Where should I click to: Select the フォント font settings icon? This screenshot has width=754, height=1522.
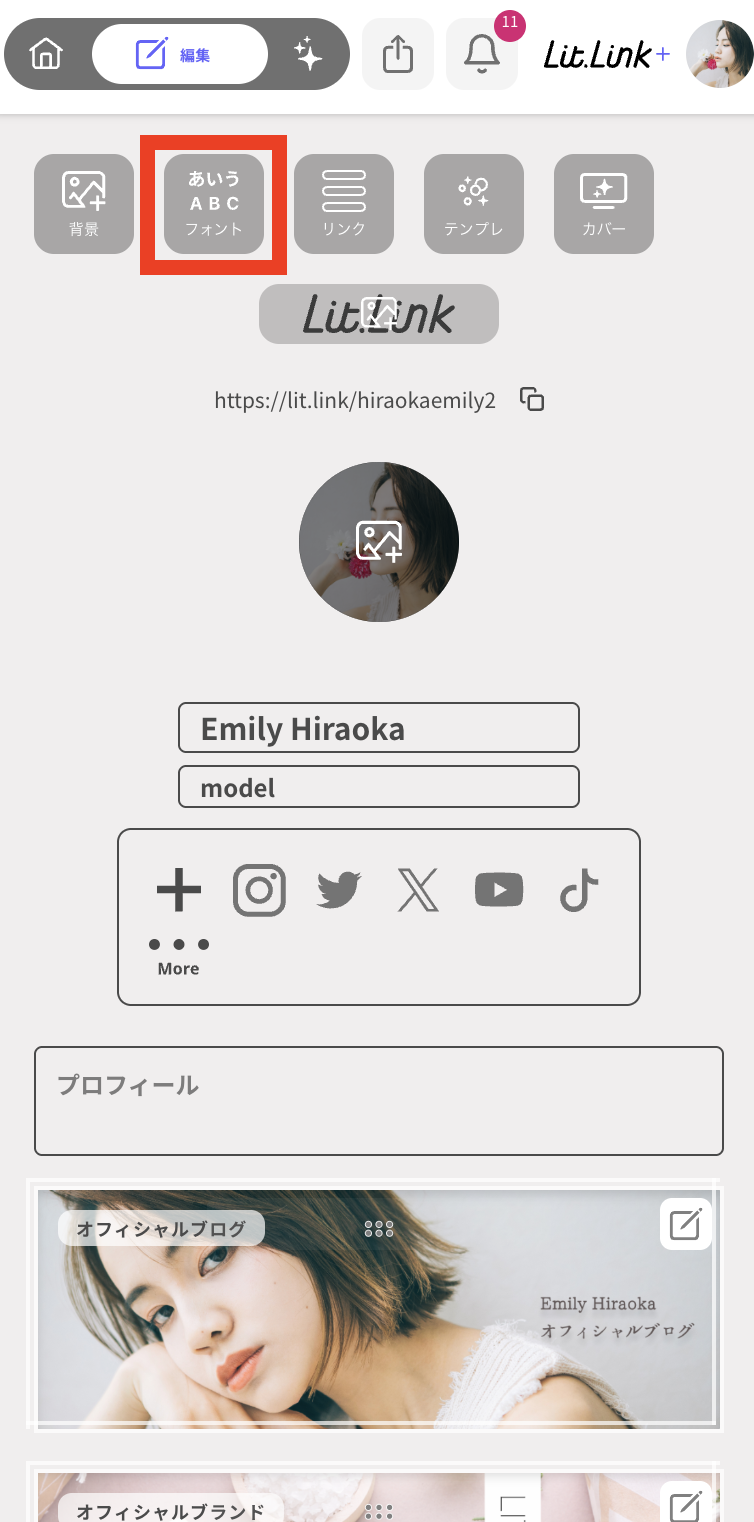(213, 204)
